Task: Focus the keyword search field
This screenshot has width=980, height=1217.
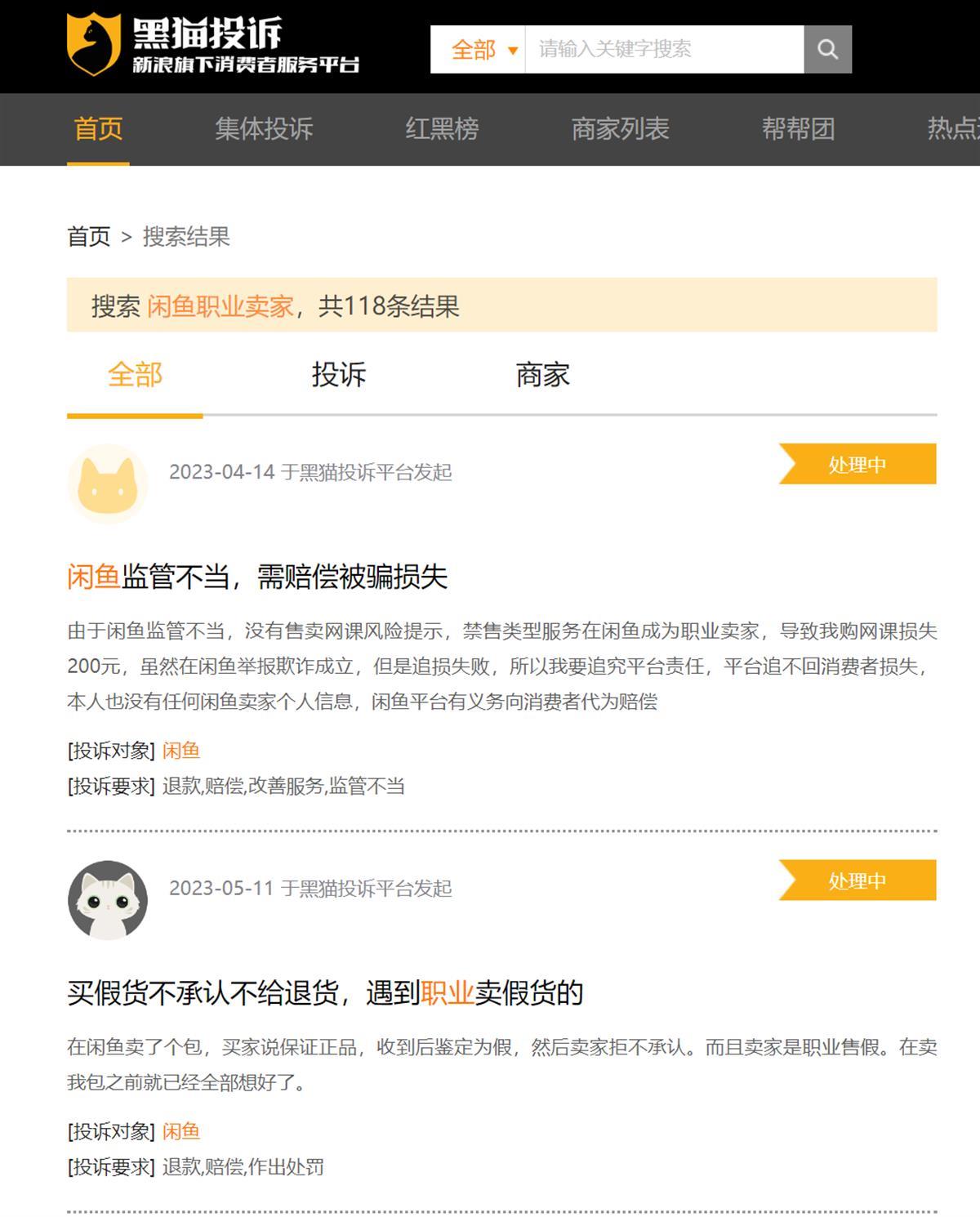Action: pyautogui.click(x=663, y=49)
